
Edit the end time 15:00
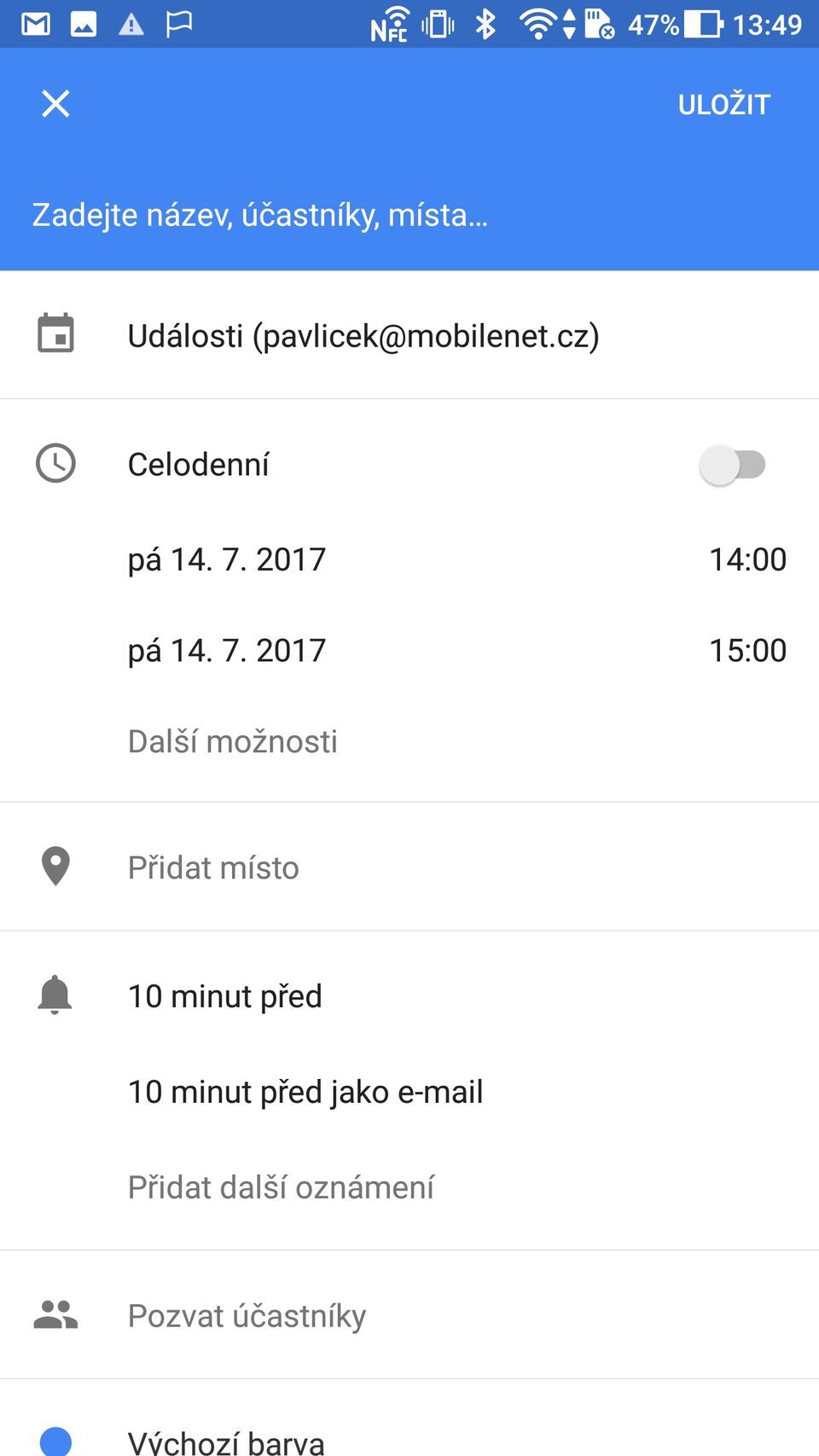coord(747,651)
